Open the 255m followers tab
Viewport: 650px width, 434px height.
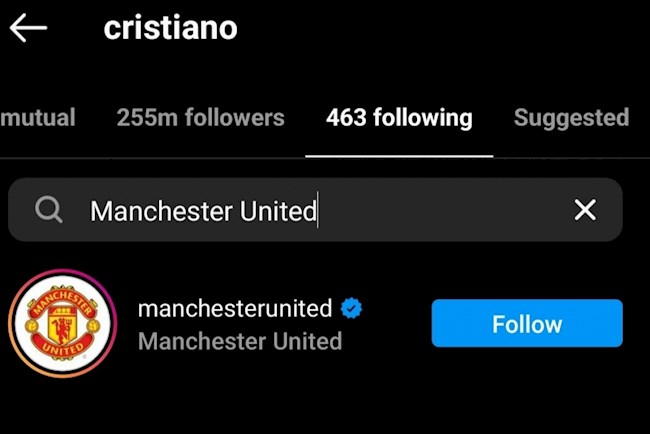[200, 118]
